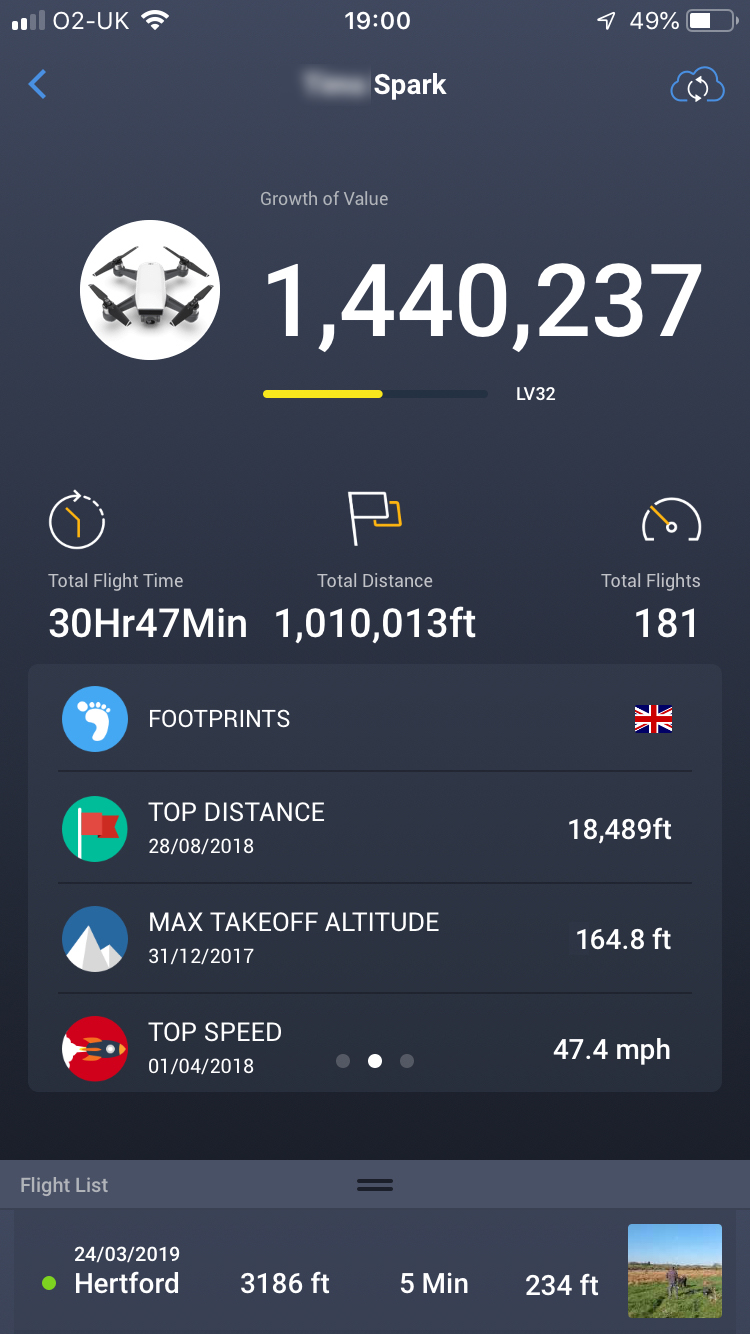Open the Hertford flight photo thumbnail
The image size is (750, 1334).
(x=674, y=1270)
